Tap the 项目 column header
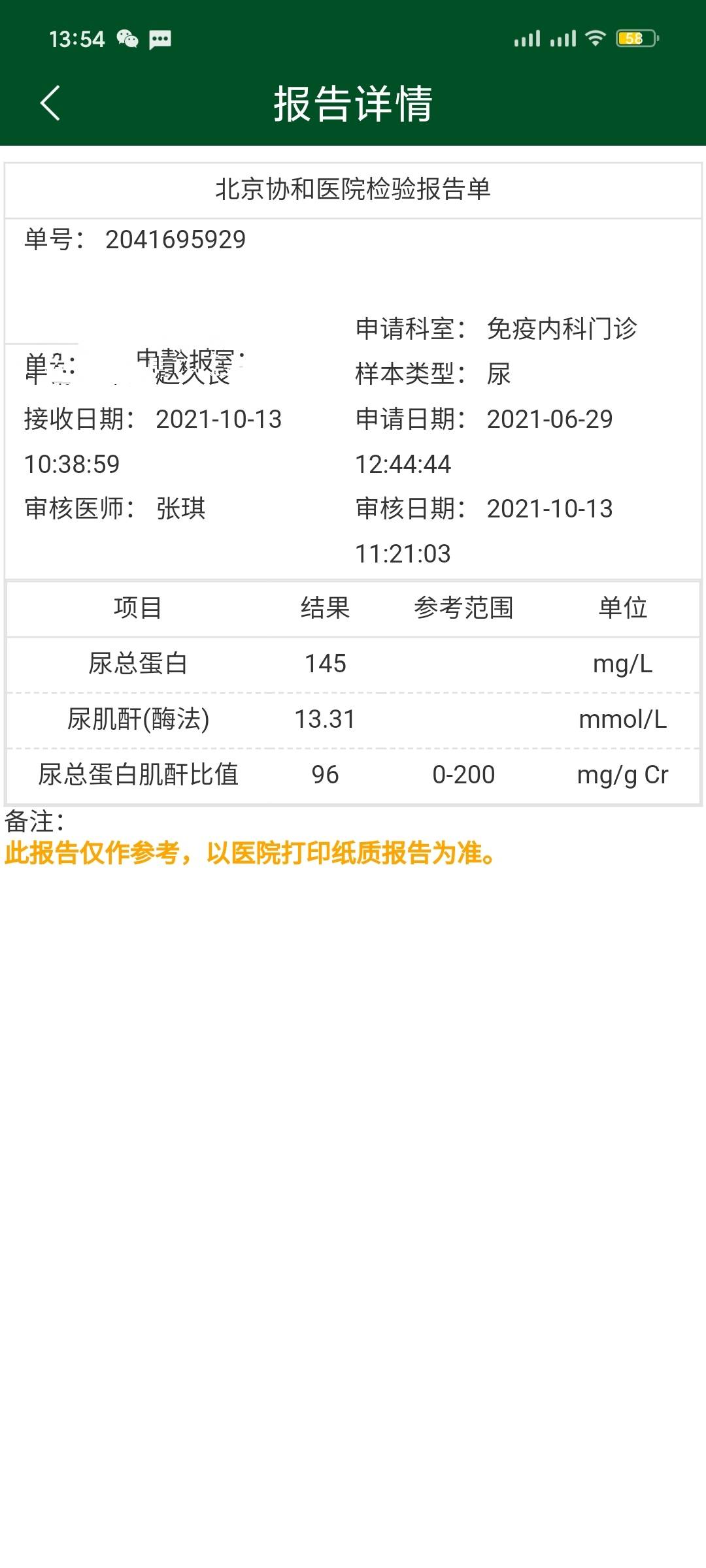This screenshot has width=706, height=1568. point(139,608)
